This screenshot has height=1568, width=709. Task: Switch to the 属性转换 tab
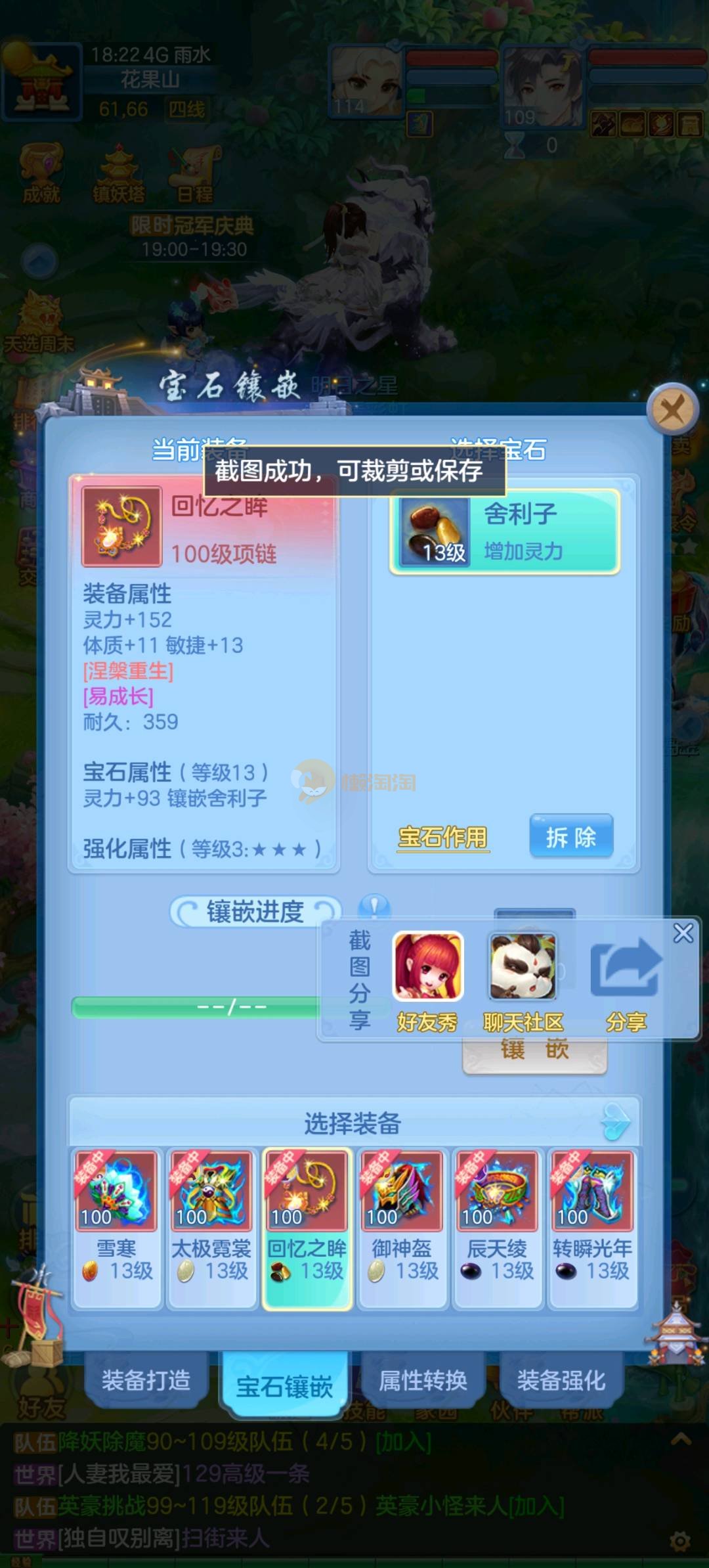click(423, 1379)
